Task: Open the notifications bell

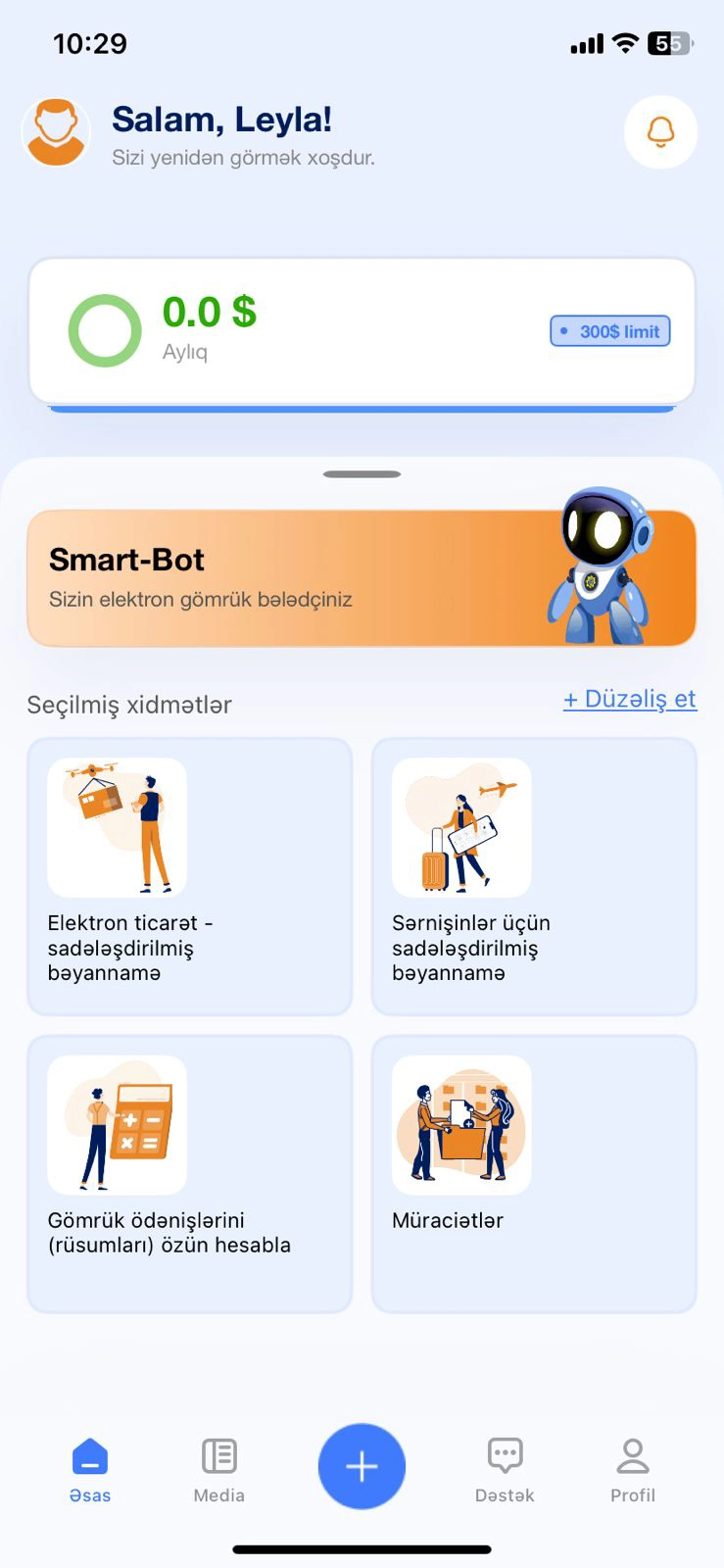Action: click(660, 132)
